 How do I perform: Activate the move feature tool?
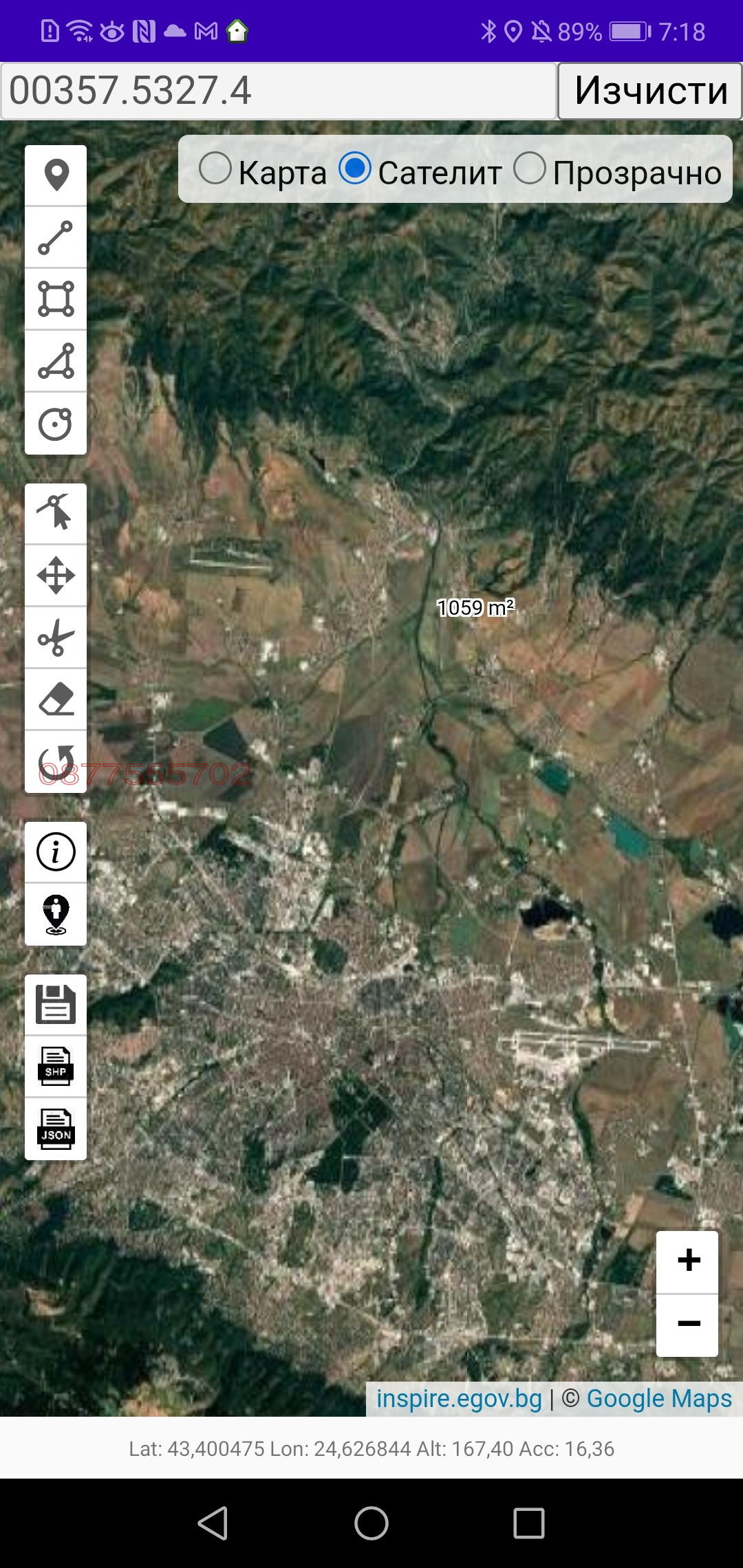tap(56, 575)
